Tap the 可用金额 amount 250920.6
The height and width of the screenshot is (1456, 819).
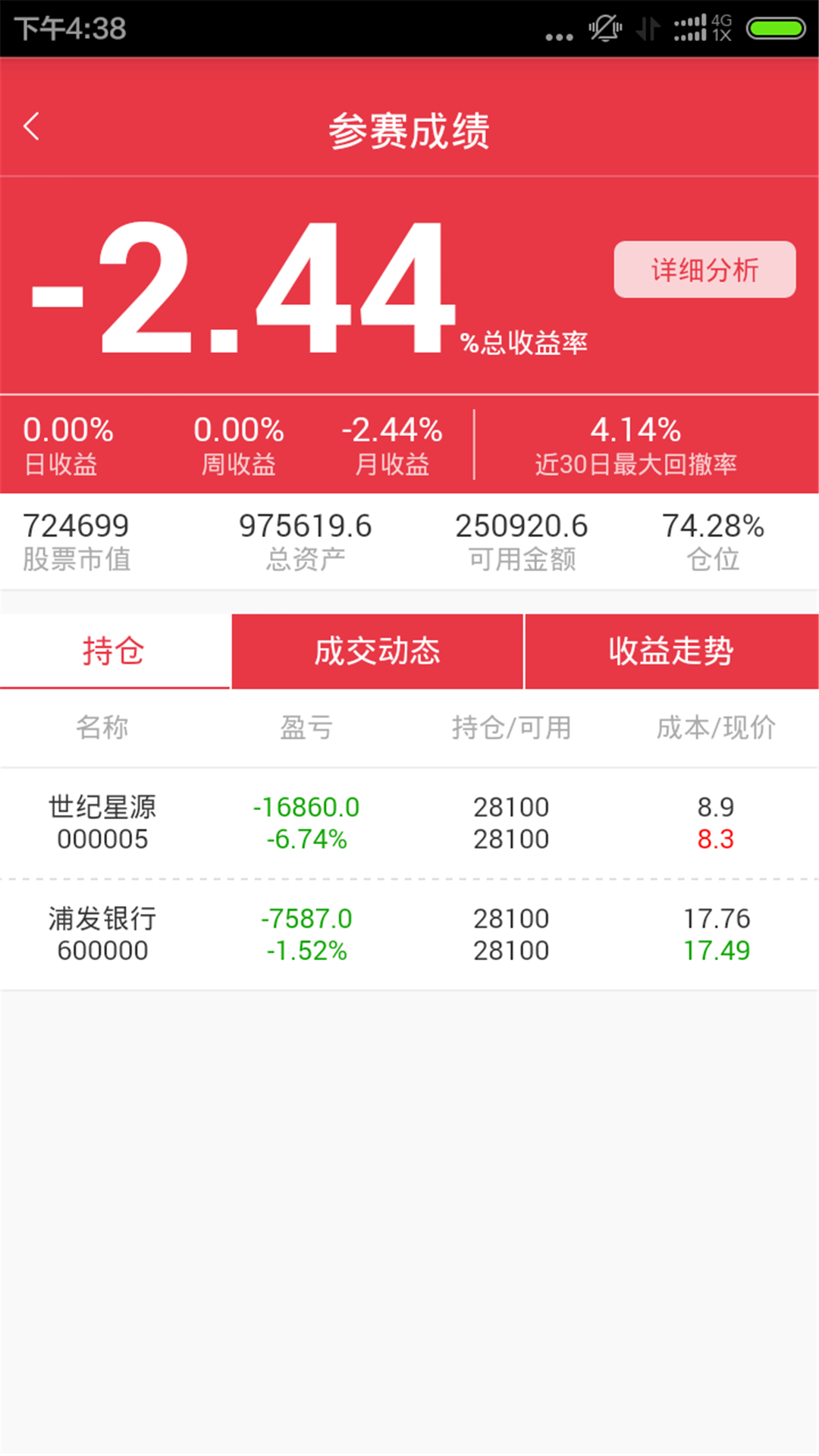click(522, 526)
